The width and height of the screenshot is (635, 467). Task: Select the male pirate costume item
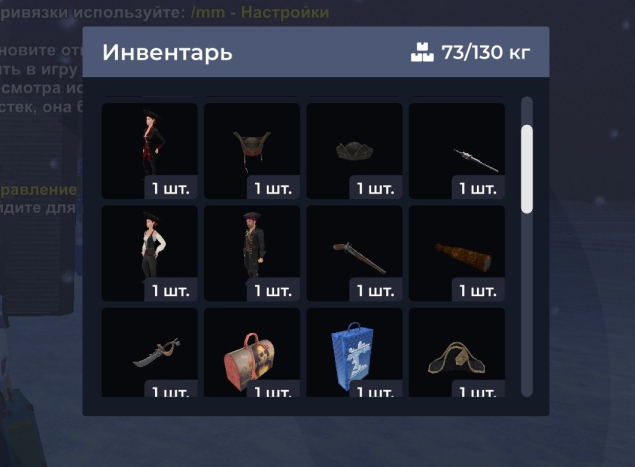coord(252,253)
